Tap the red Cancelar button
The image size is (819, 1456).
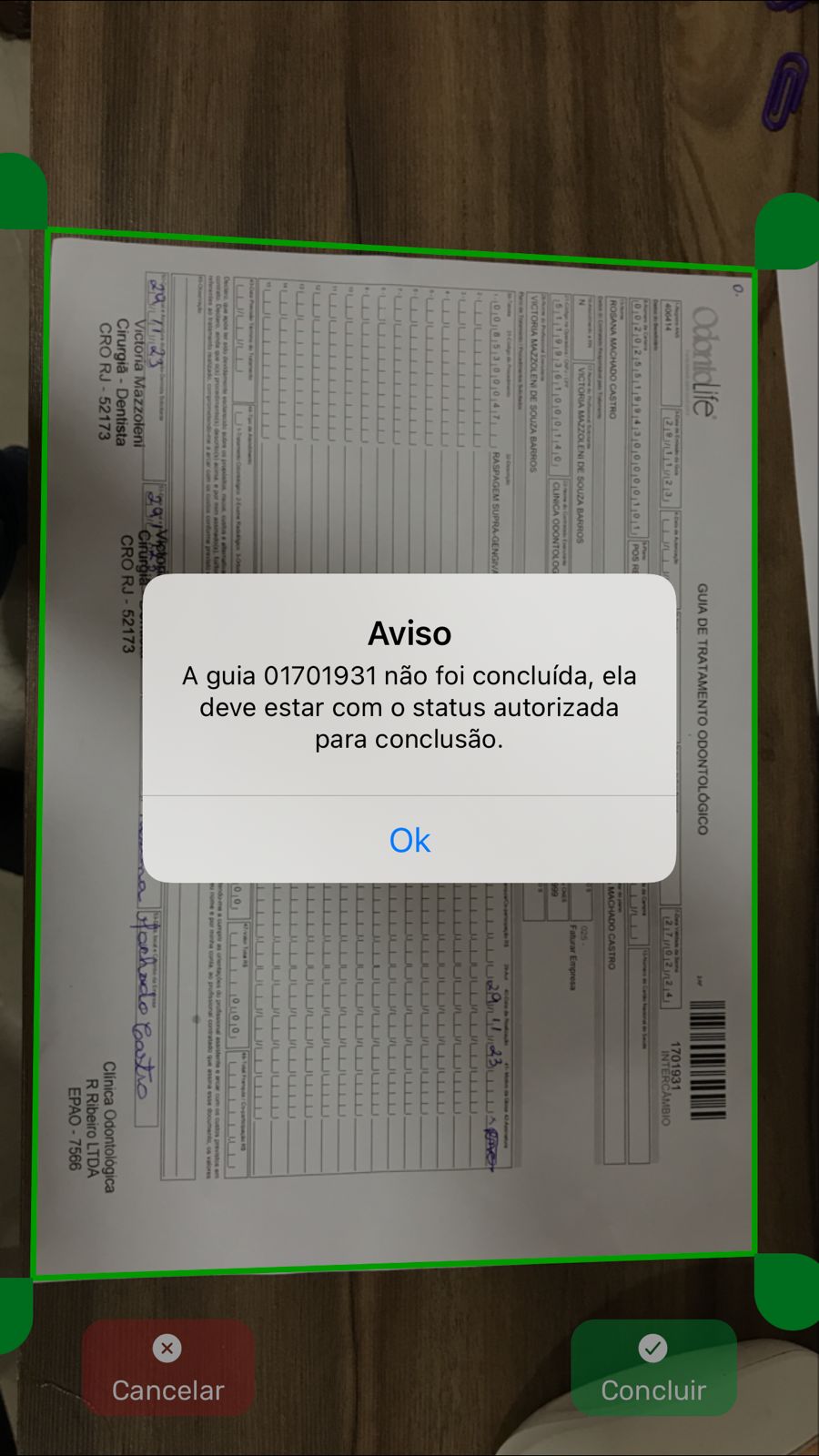pos(167,1368)
